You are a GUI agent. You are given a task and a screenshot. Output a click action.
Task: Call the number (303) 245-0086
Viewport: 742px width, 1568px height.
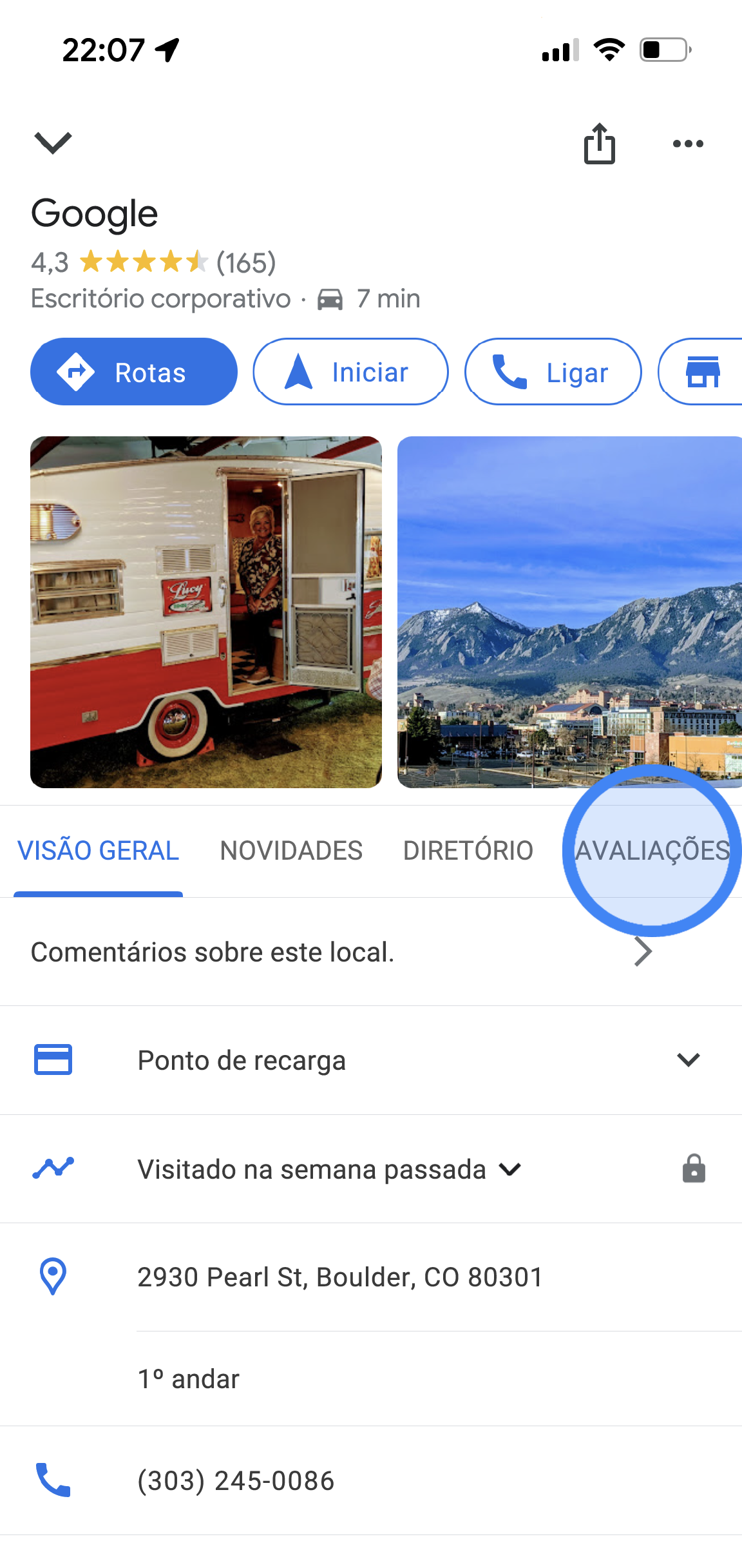[236, 1480]
